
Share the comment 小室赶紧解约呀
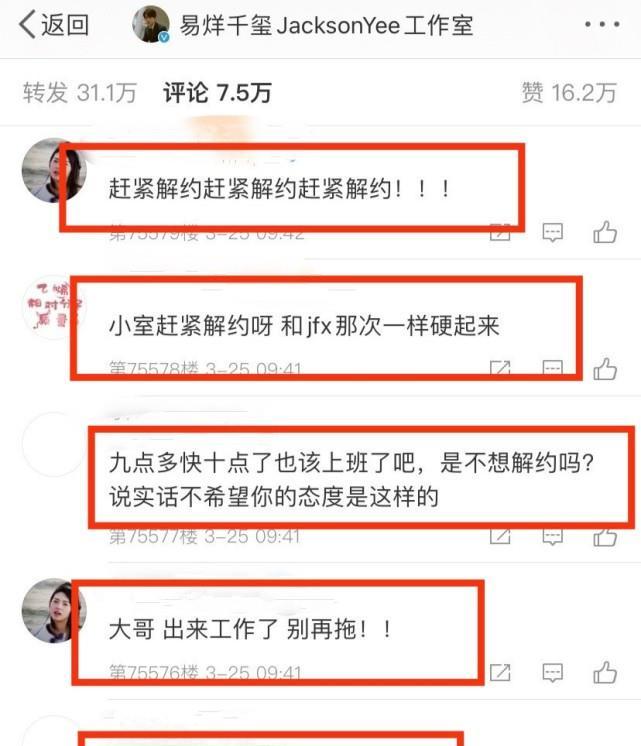(x=499, y=369)
